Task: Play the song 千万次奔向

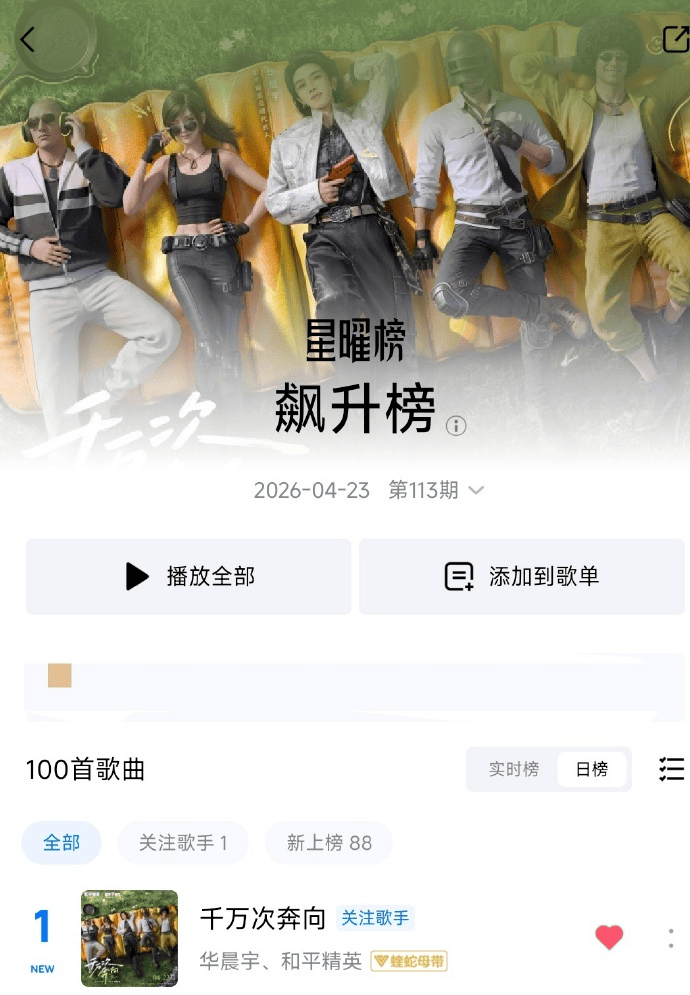Action: click(262, 918)
